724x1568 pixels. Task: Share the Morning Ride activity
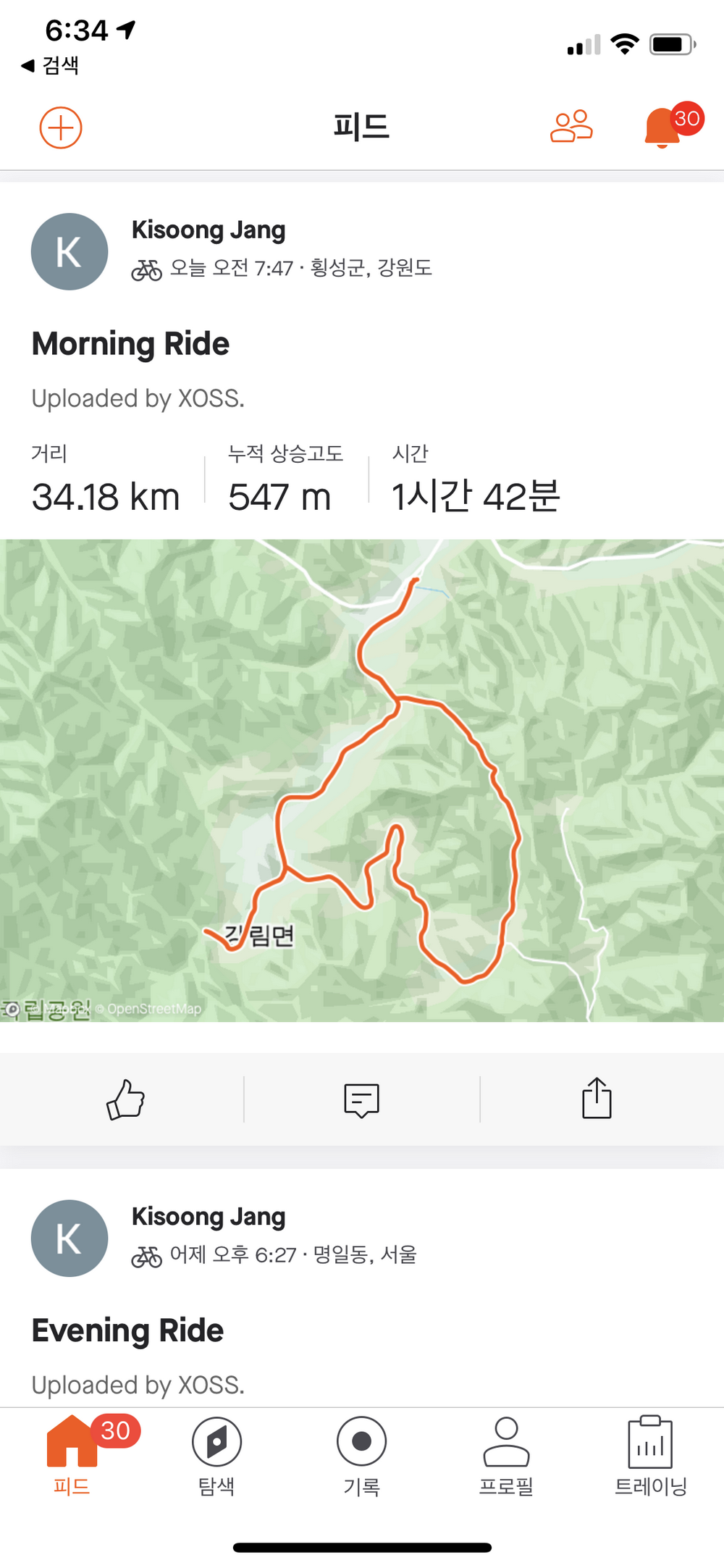click(x=597, y=1099)
